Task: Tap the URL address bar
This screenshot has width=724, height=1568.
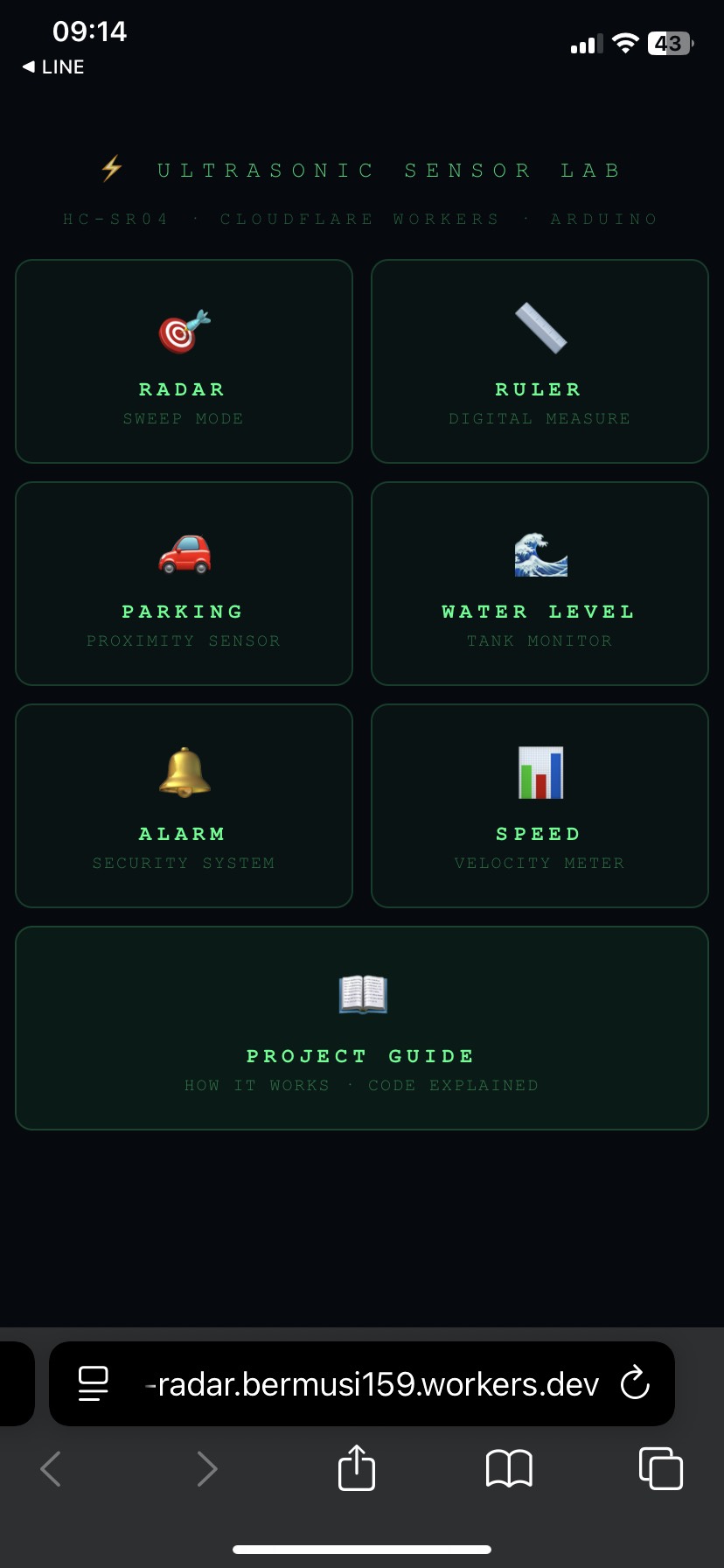Action: pyautogui.click(x=372, y=1384)
